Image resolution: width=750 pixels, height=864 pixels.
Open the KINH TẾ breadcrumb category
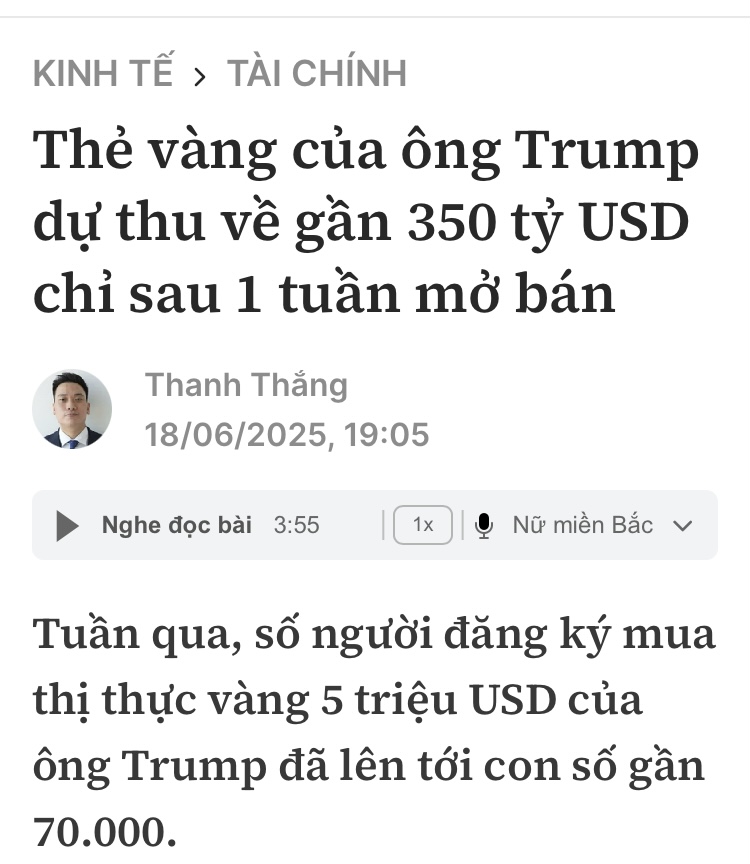(103, 74)
